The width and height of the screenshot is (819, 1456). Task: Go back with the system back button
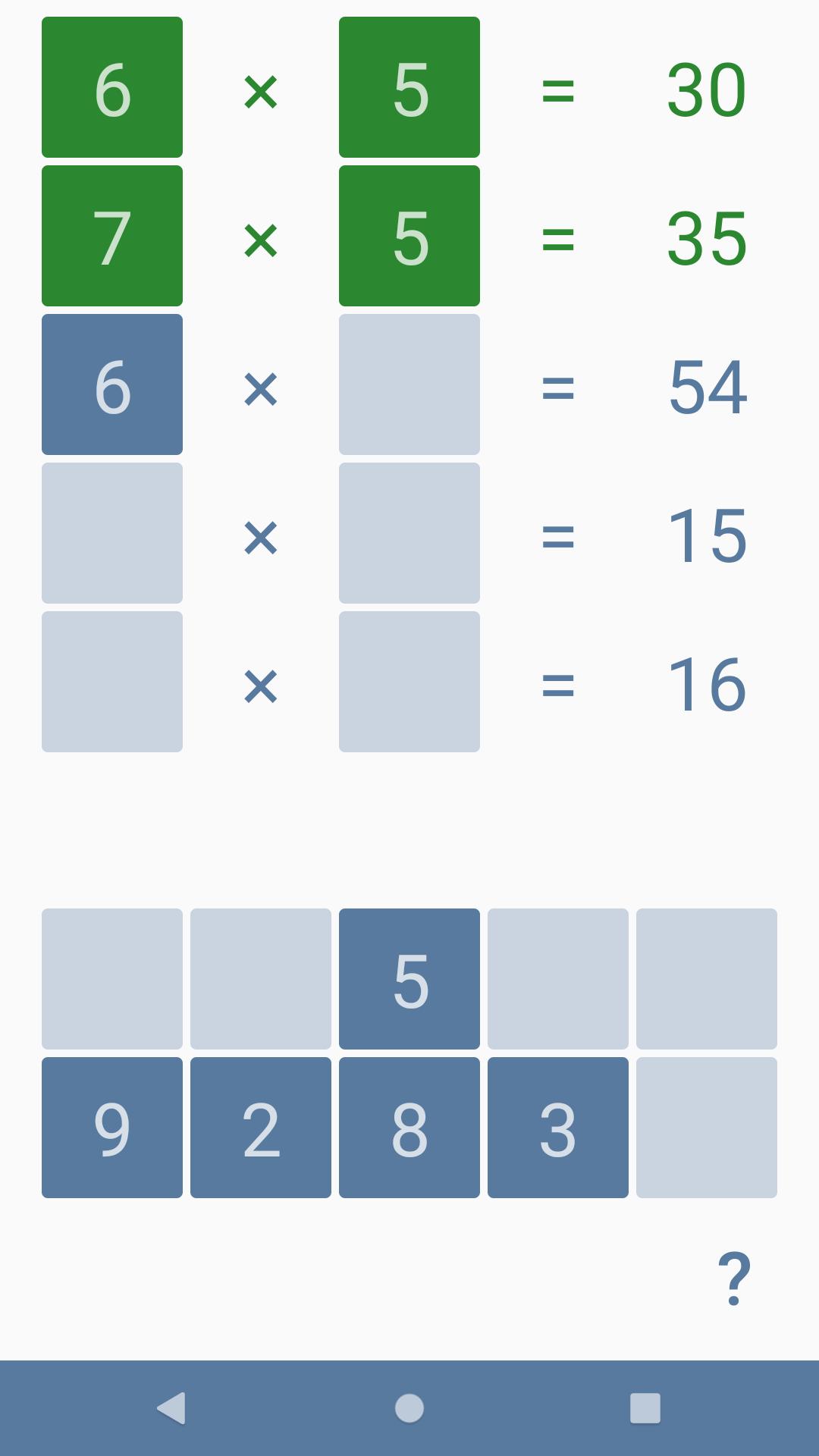coord(172,1408)
